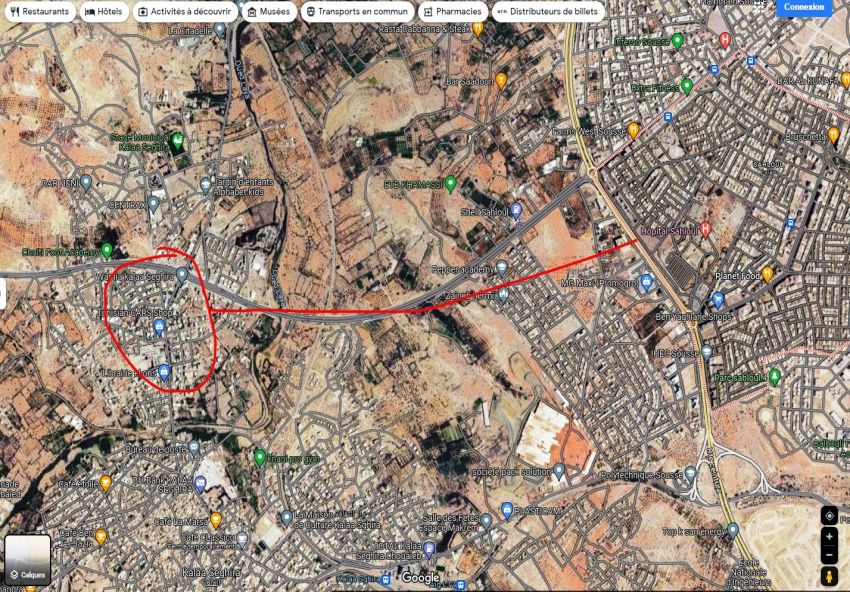Center map on my location

coord(829,515)
